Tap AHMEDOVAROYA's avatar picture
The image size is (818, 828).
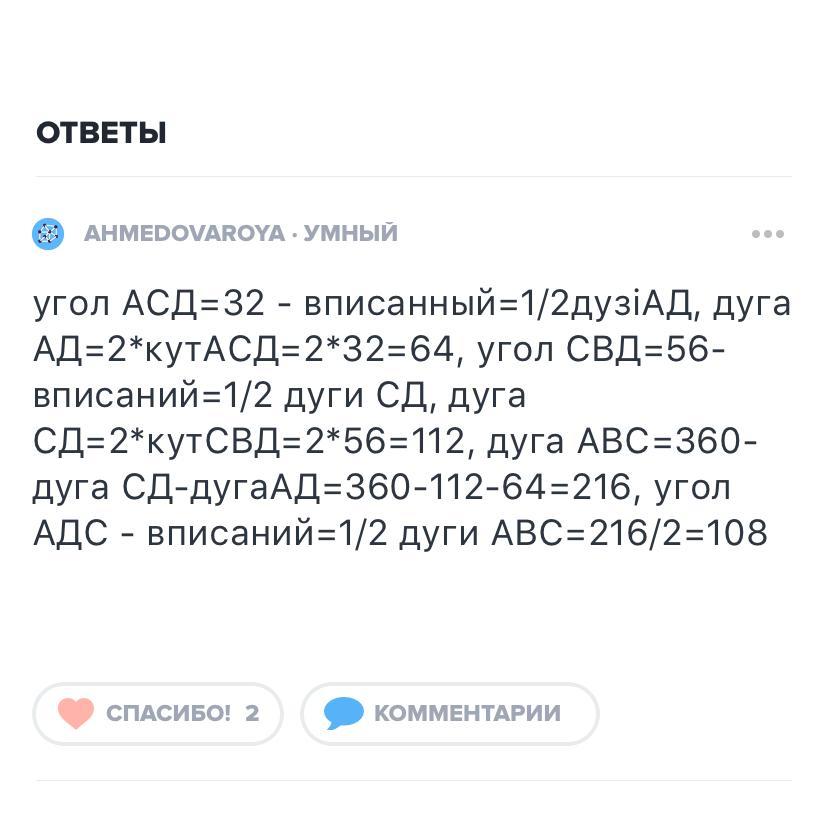[x=48, y=234]
